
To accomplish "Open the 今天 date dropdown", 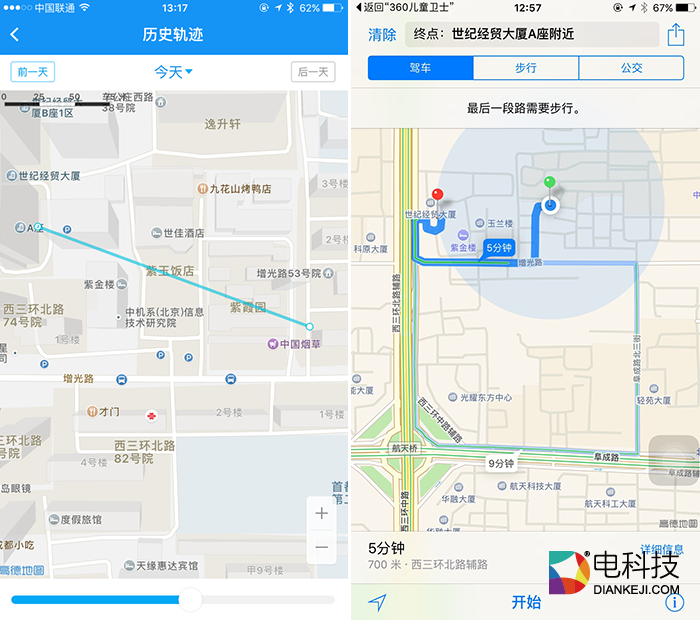I will tap(173, 72).
